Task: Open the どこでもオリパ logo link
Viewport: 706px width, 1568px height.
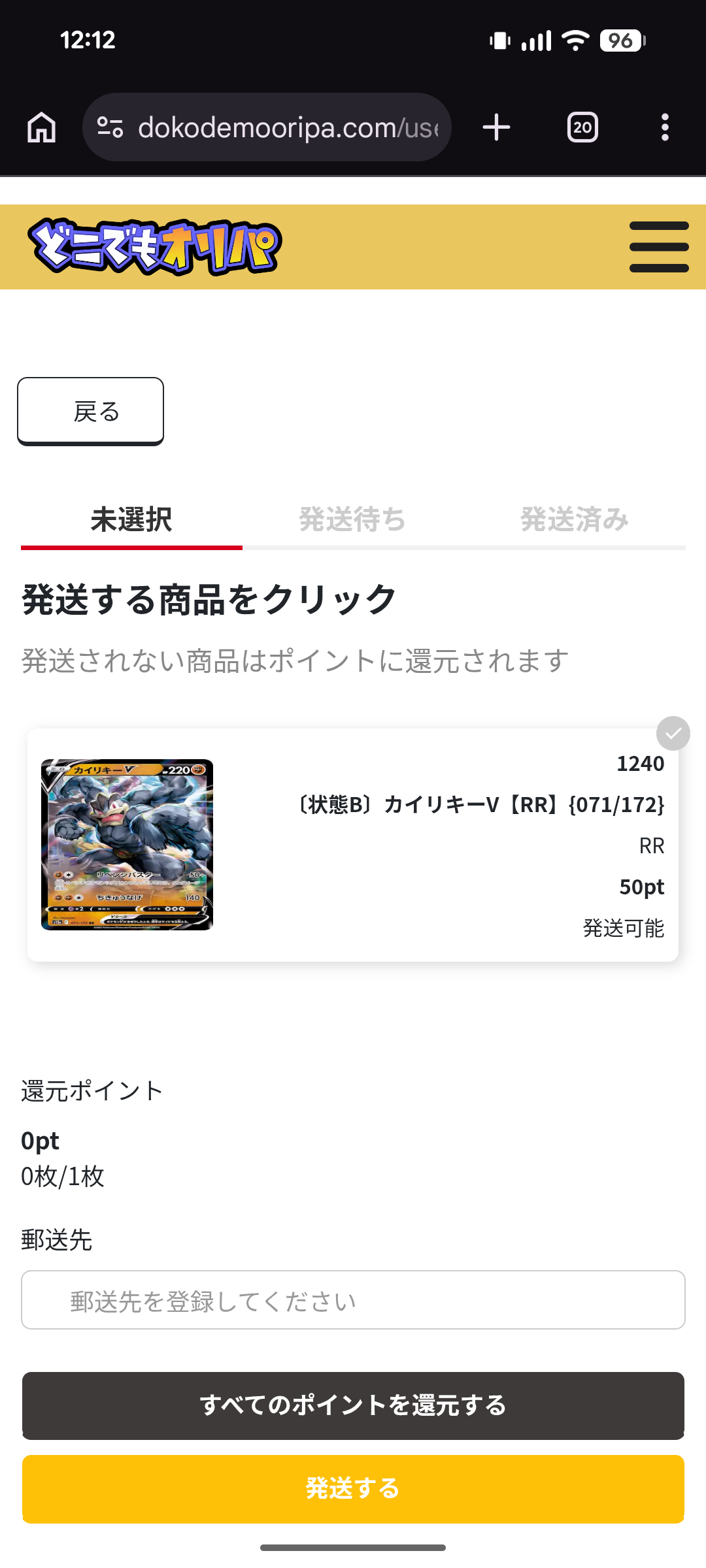Action: click(x=155, y=247)
